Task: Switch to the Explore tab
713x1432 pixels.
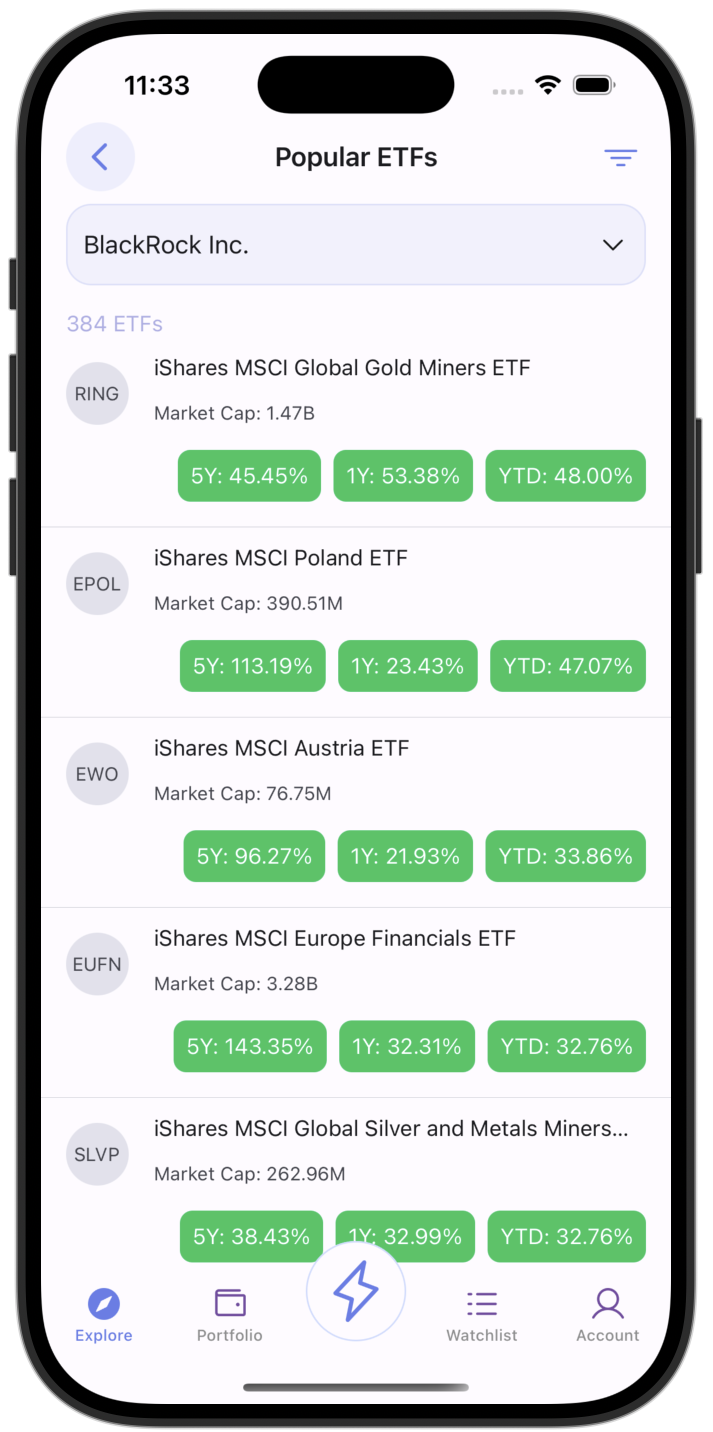Action: (104, 1314)
